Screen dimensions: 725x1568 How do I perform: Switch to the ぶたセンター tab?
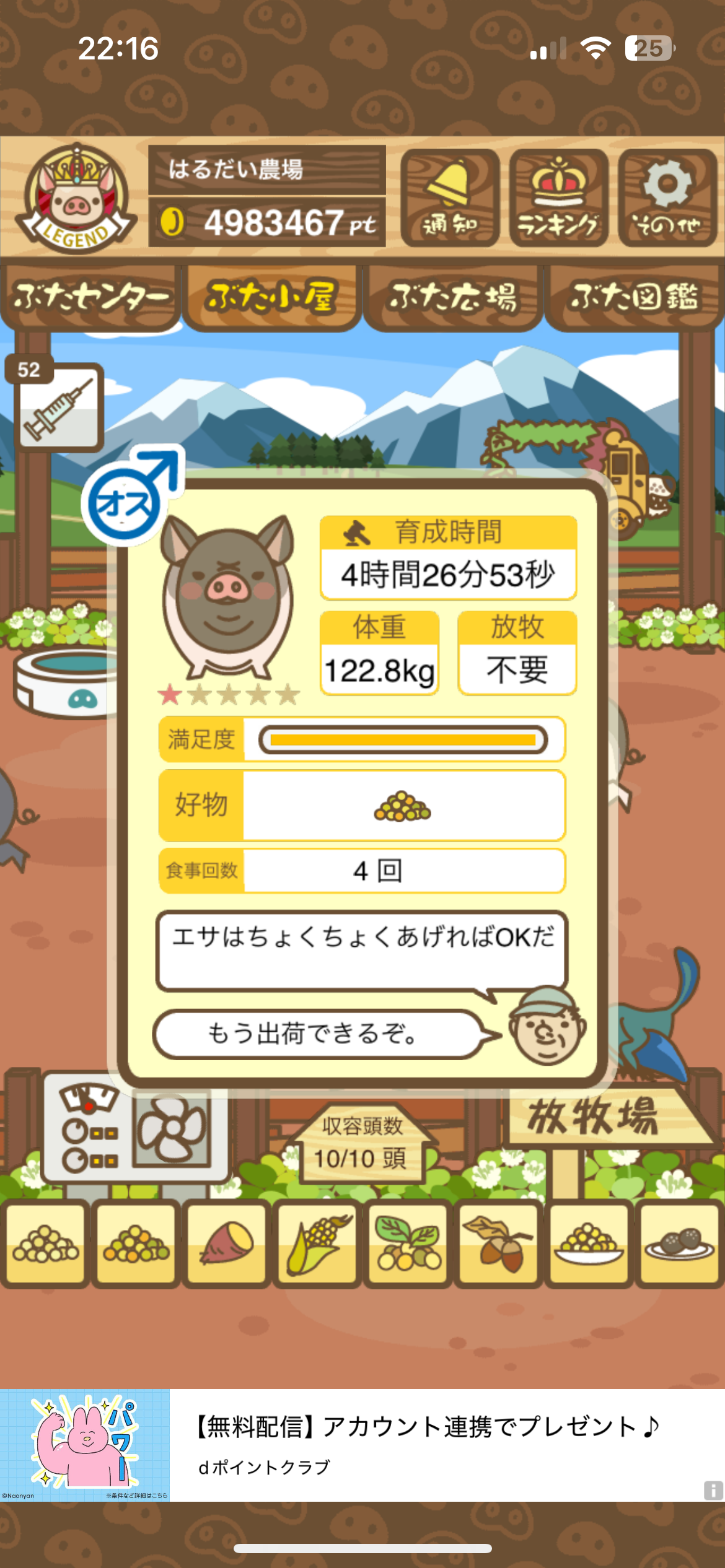pos(90,297)
